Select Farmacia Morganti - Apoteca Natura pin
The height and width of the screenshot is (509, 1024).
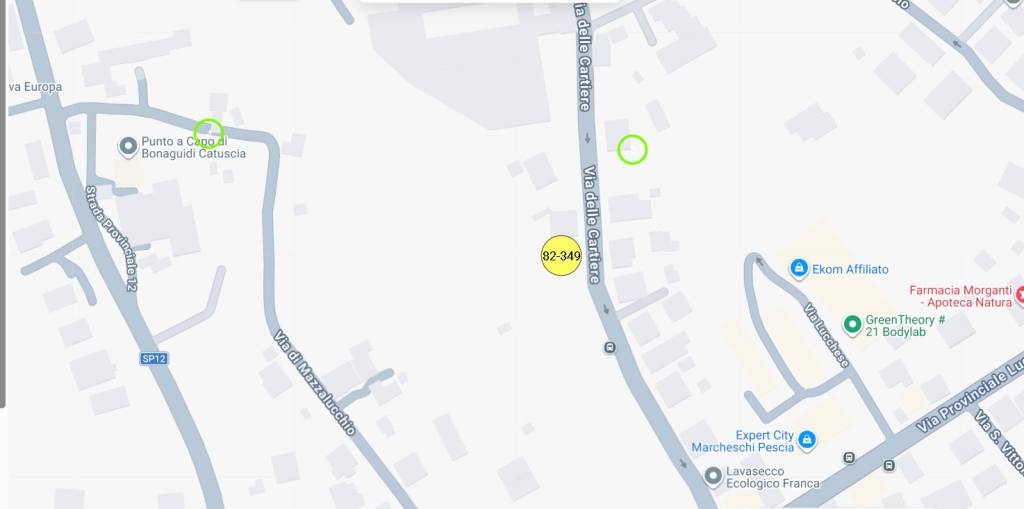[1019, 295]
